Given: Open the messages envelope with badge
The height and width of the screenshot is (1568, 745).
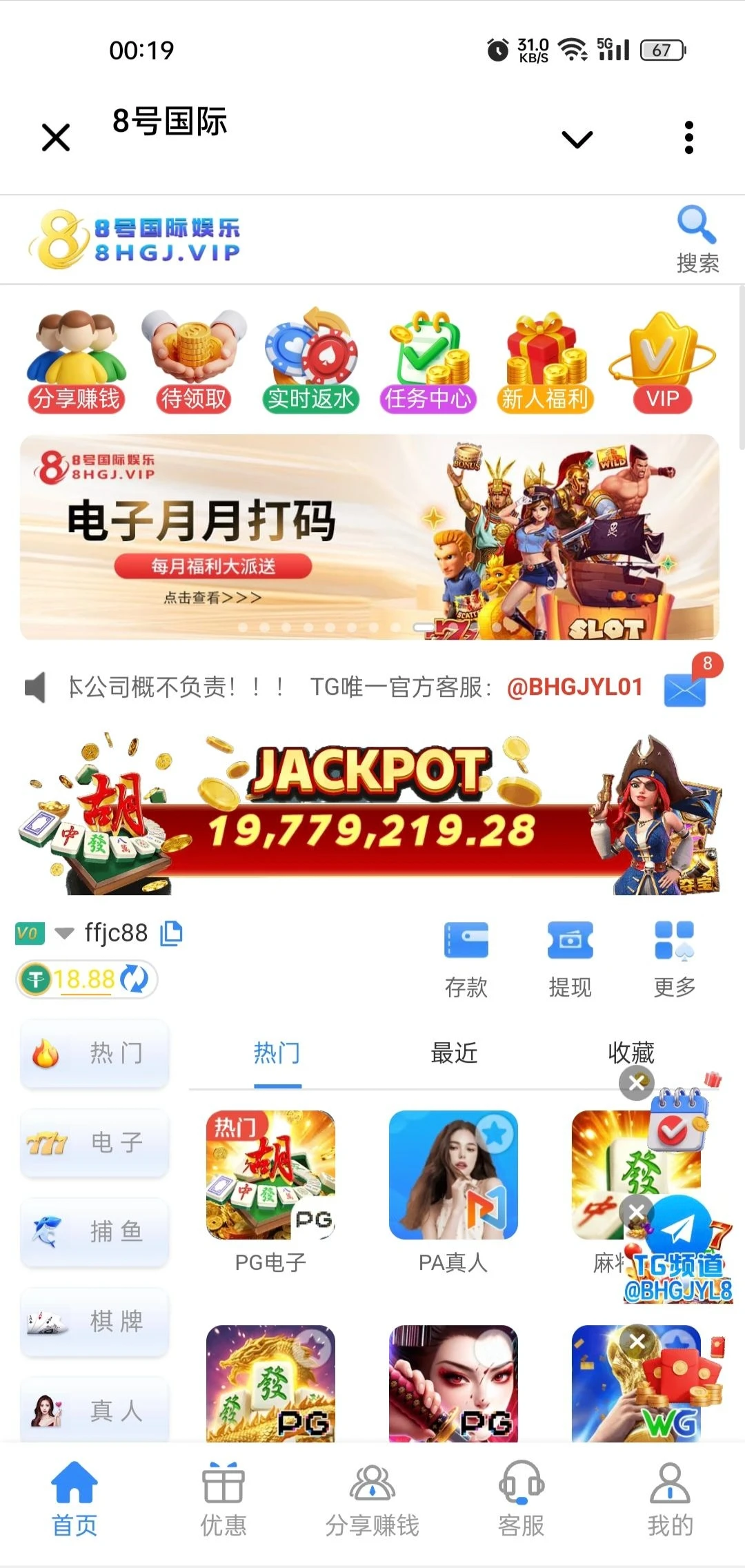Looking at the screenshot, I should coord(685,688).
